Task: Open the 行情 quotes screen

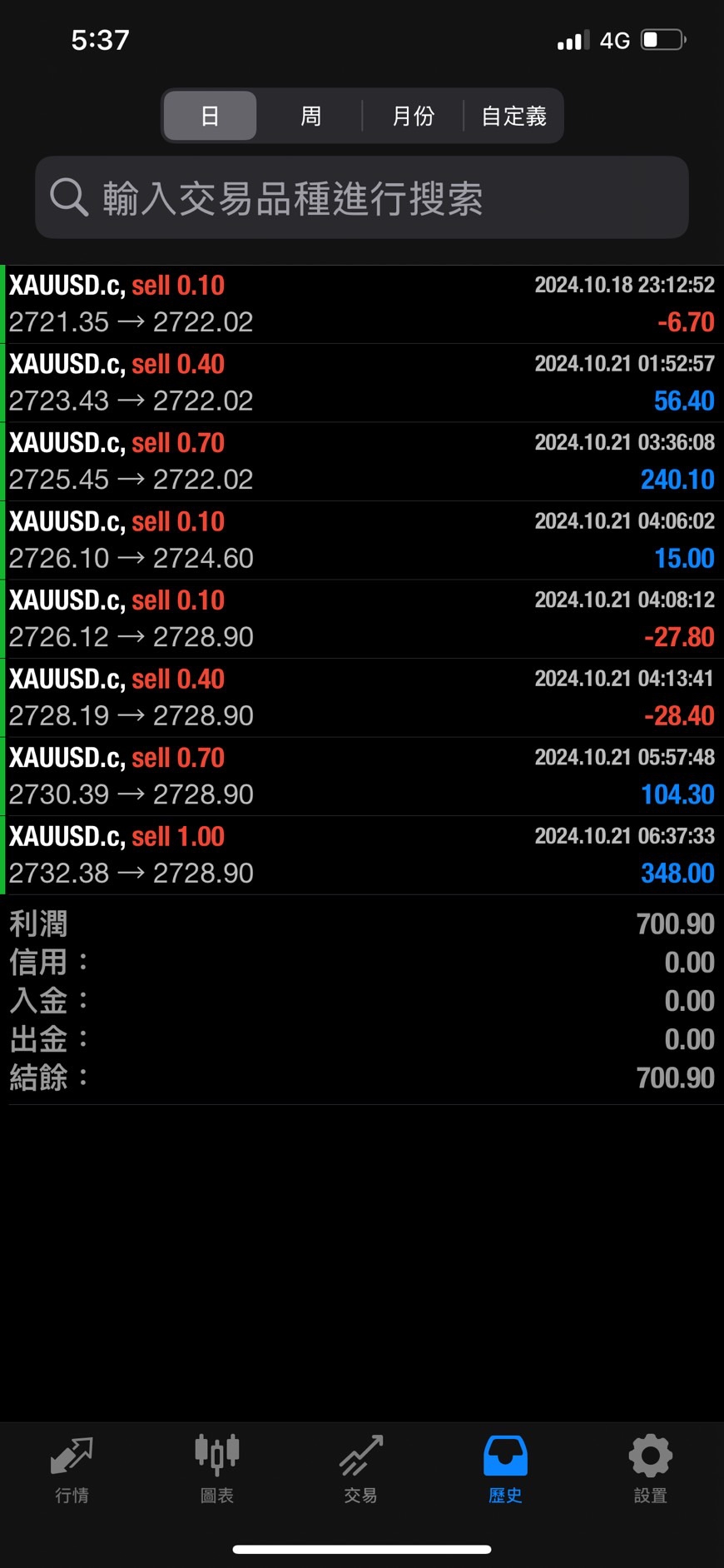Action: tap(72, 1470)
